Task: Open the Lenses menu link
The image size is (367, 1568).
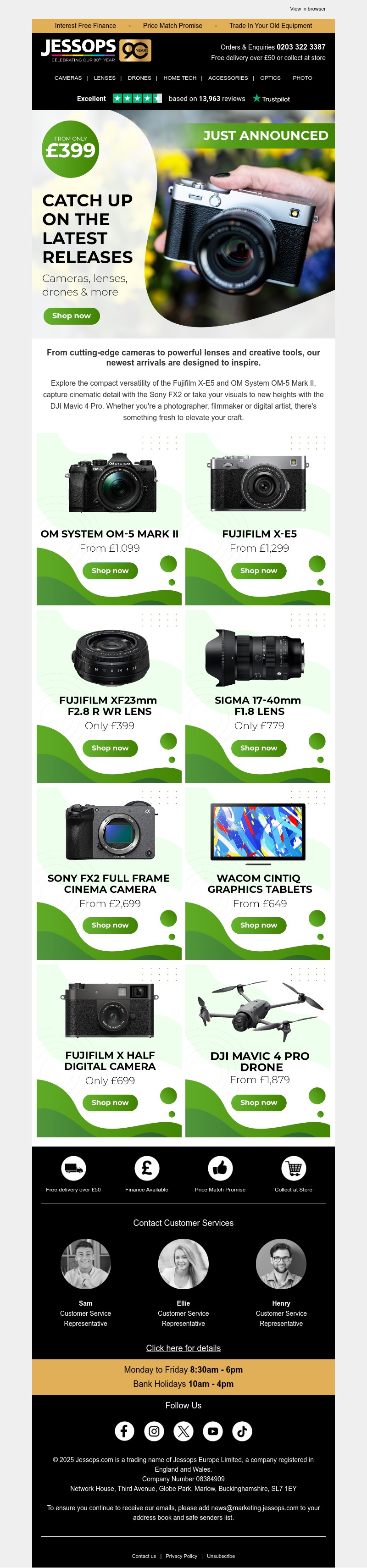Action: click(x=105, y=78)
